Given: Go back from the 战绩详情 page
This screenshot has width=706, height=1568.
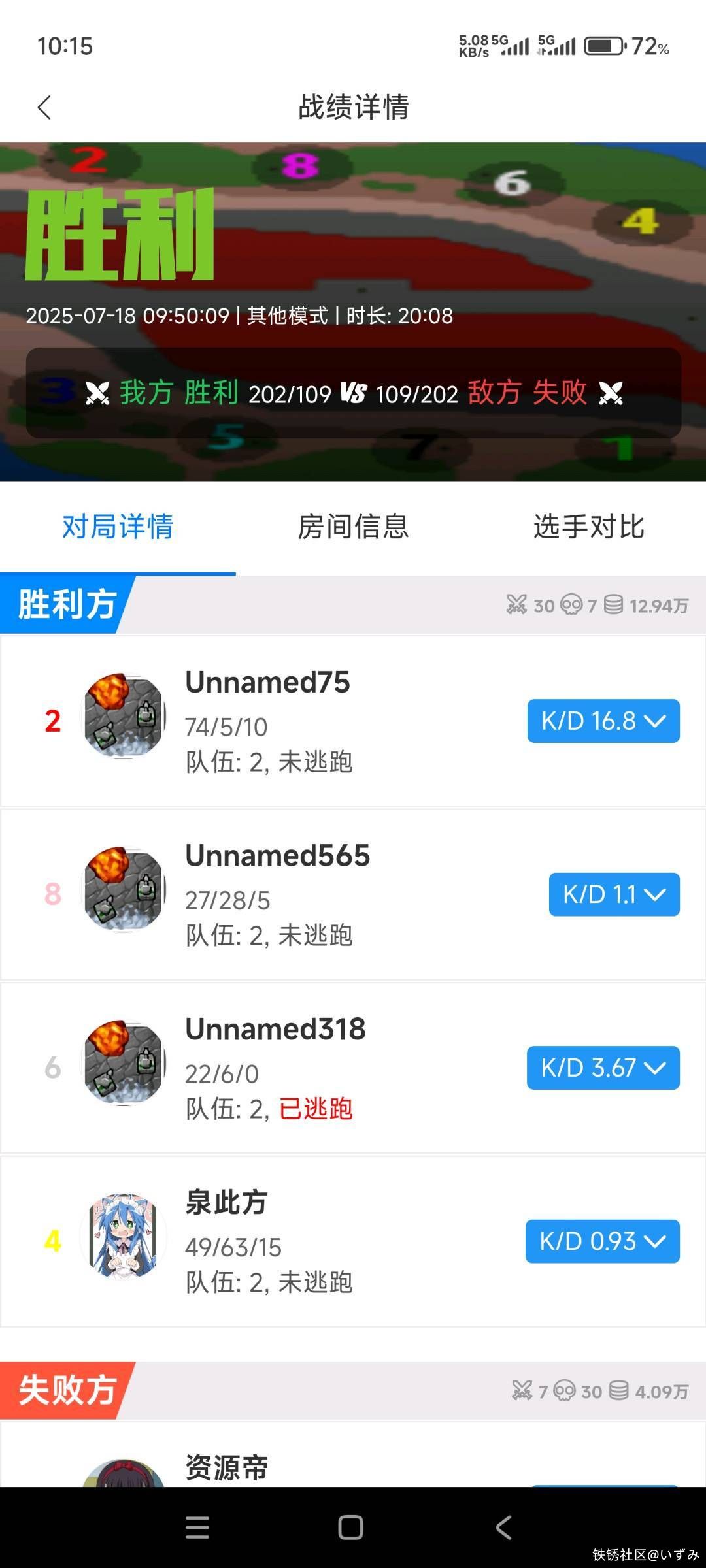Looking at the screenshot, I should pyautogui.click(x=44, y=108).
